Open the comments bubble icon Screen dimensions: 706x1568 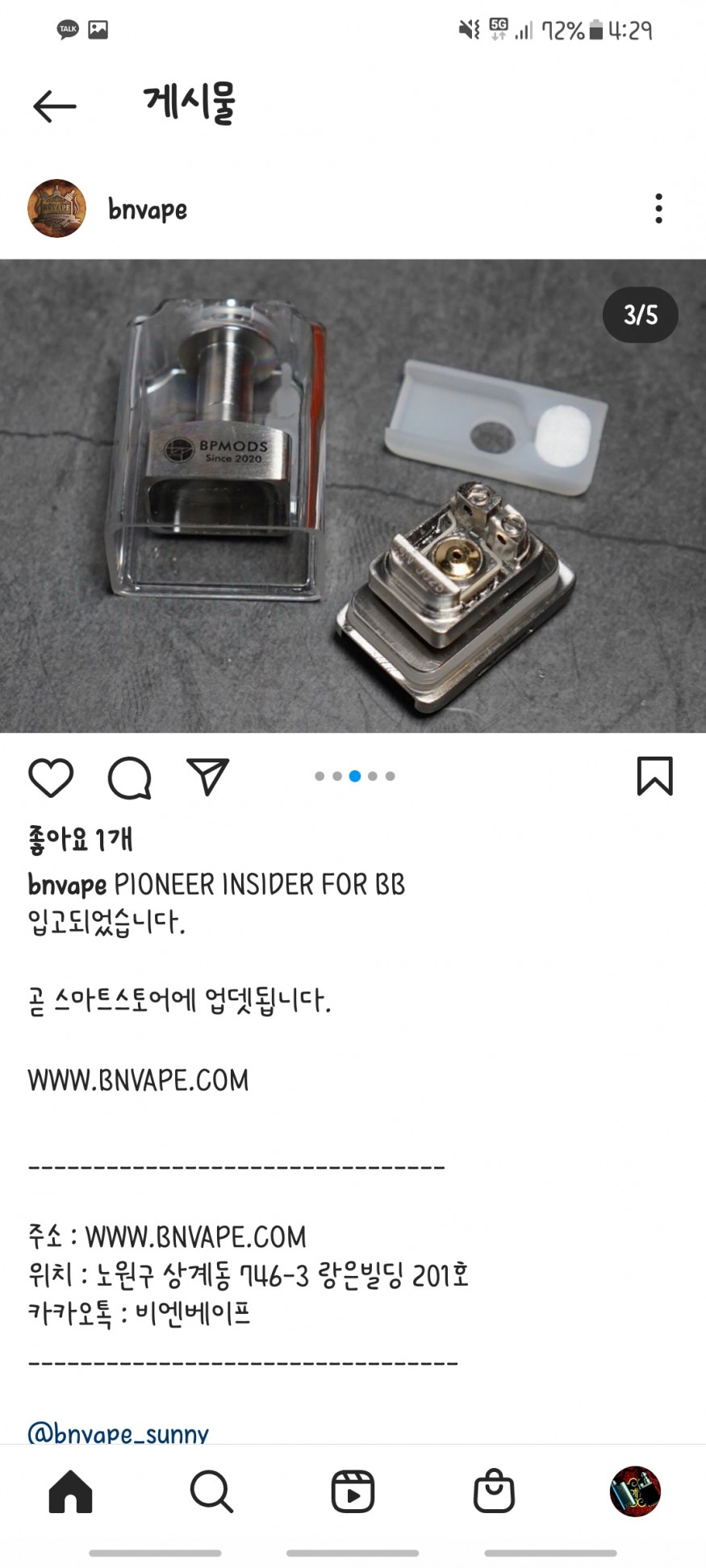[130, 778]
